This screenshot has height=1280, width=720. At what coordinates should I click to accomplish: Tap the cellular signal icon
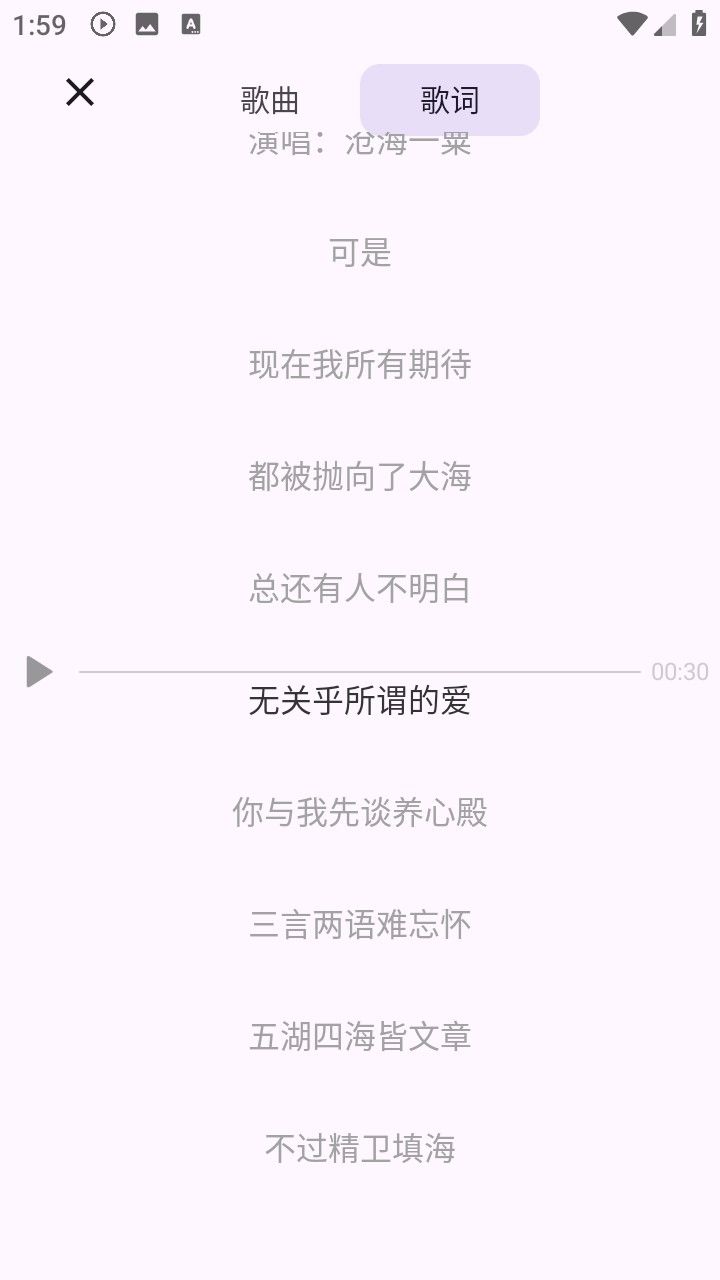(665, 24)
